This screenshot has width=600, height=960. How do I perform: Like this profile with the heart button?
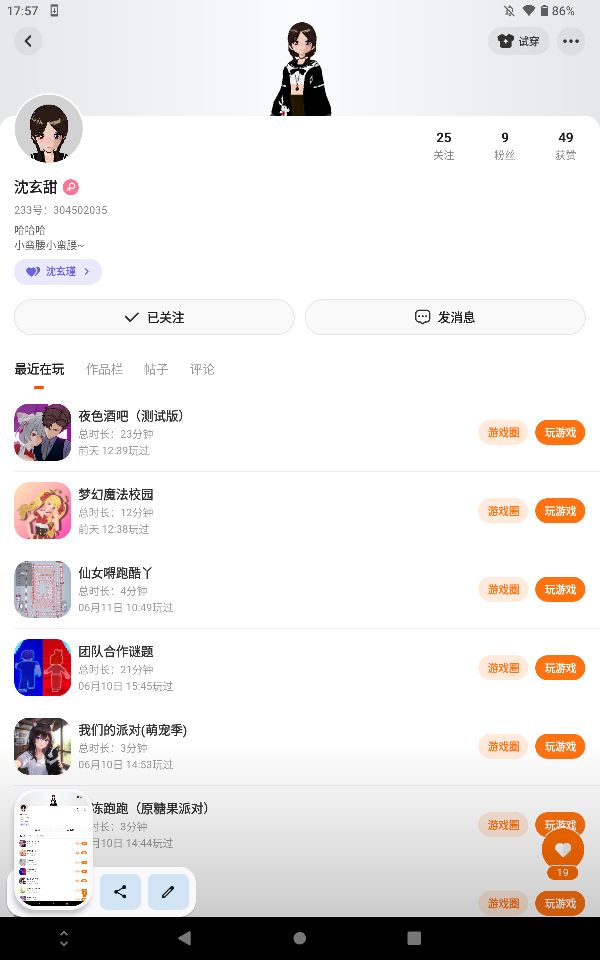pyautogui.click(x=563, y=850)
